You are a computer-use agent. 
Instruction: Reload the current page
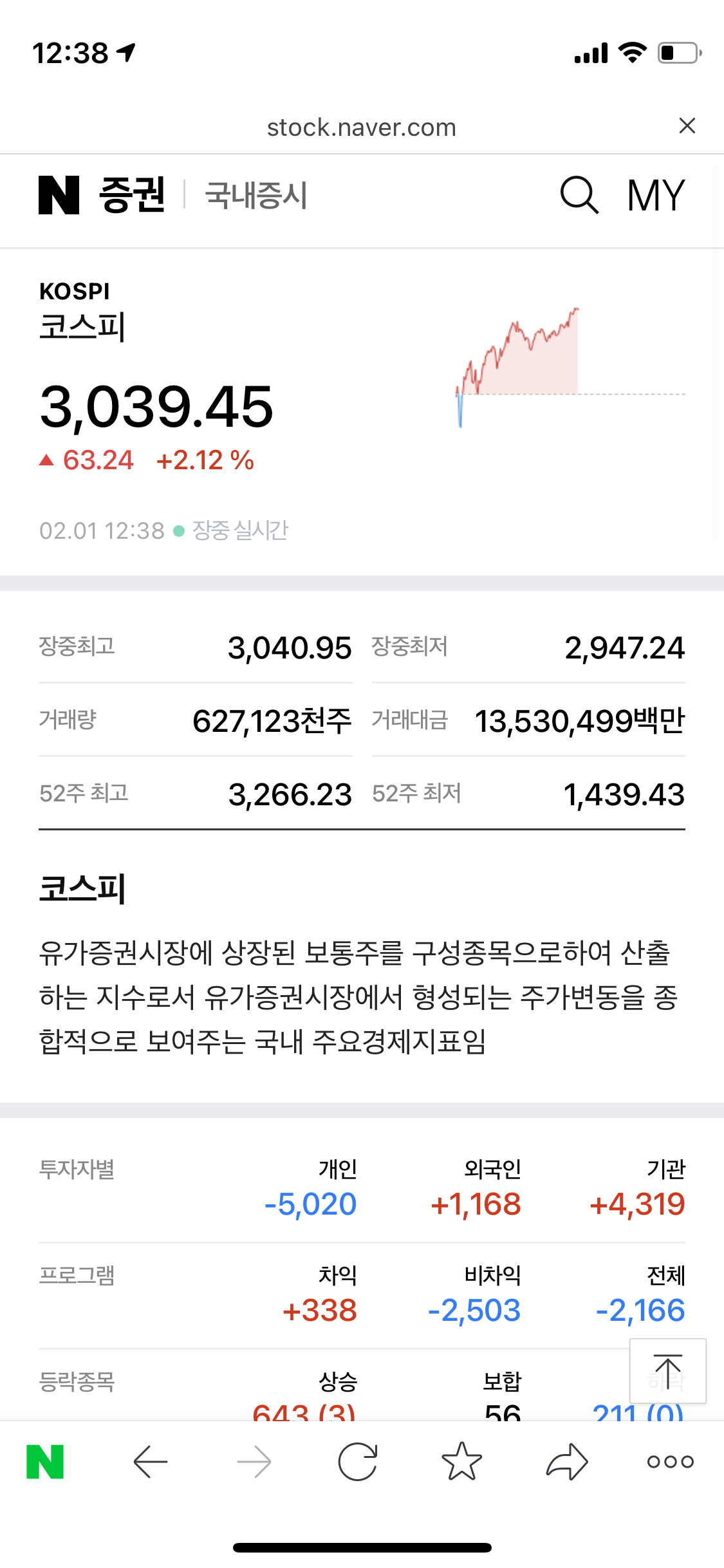(358, 1462)
